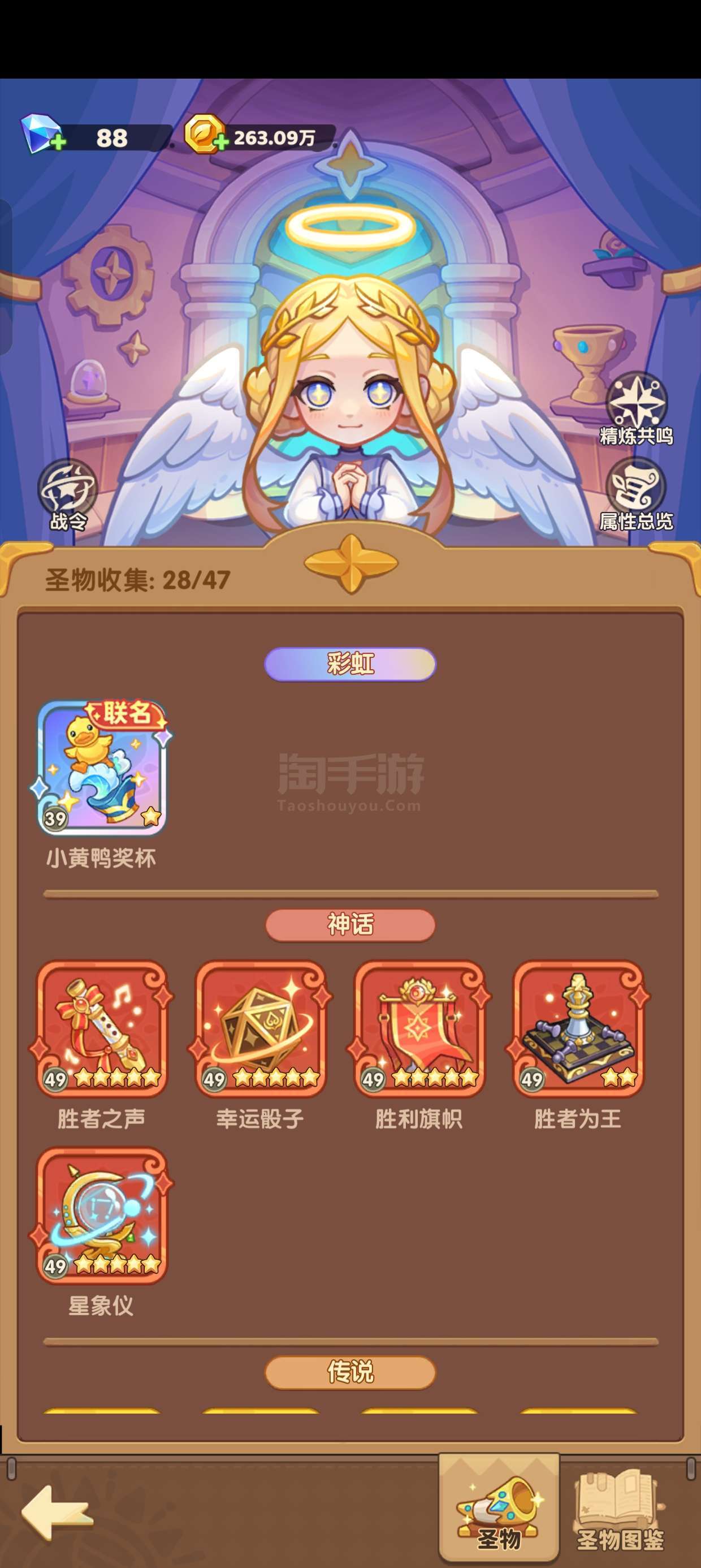This screenshot has height=1568, width=701.
Task: Switch to the 圣物图鉴 tab
Action: click(621, 1510)
